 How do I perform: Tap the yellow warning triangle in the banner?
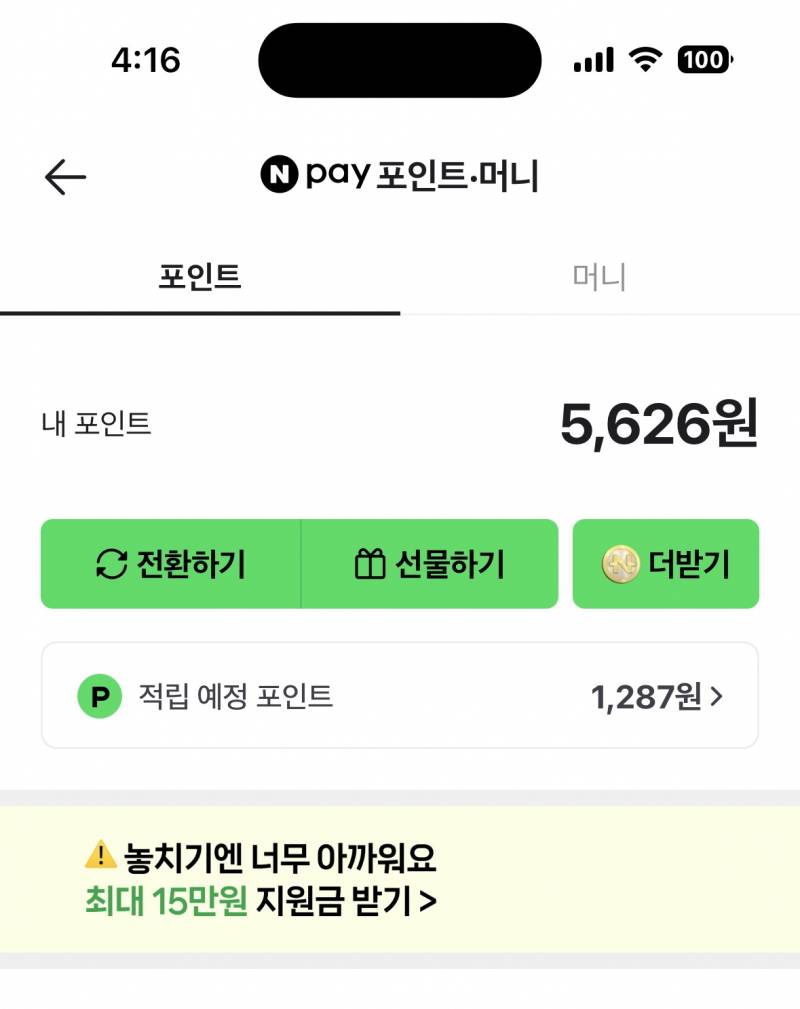[x=99, y=855]
